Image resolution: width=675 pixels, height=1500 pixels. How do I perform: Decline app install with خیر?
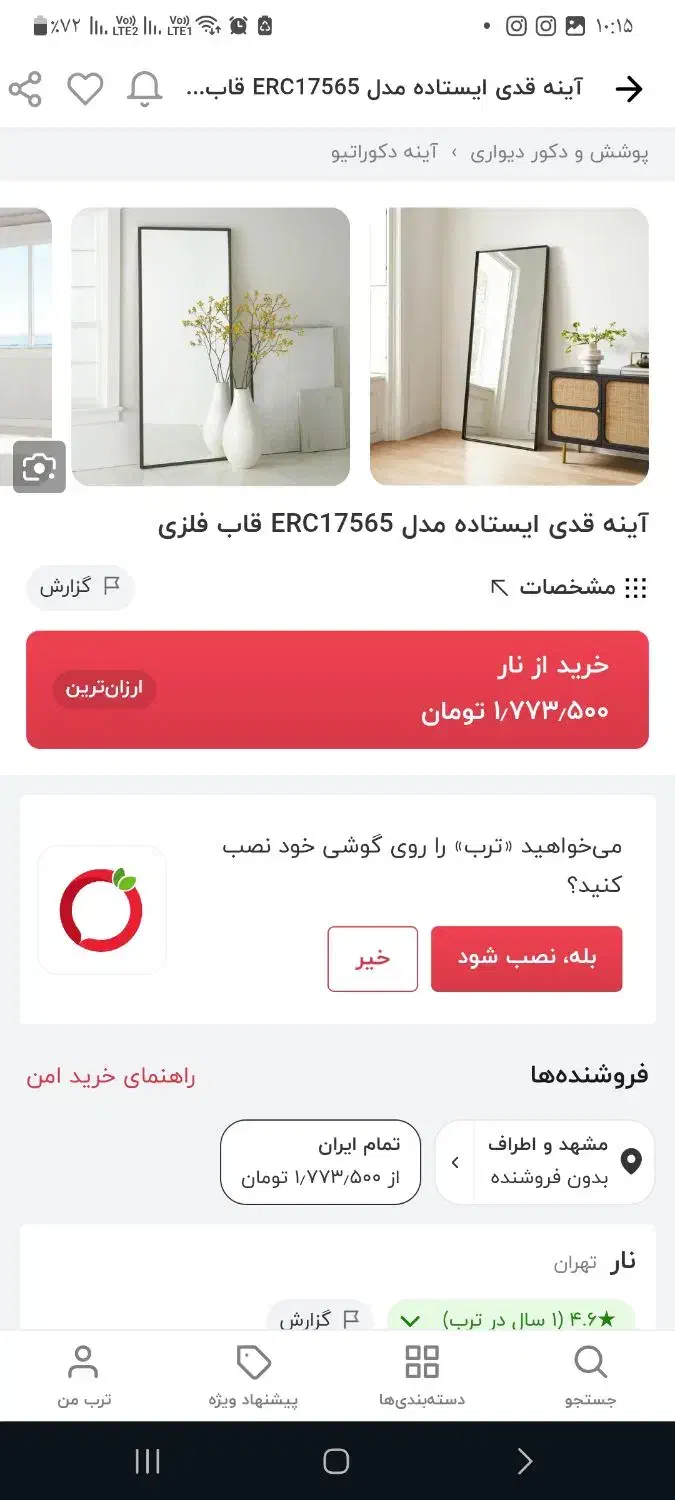point(372,958)
